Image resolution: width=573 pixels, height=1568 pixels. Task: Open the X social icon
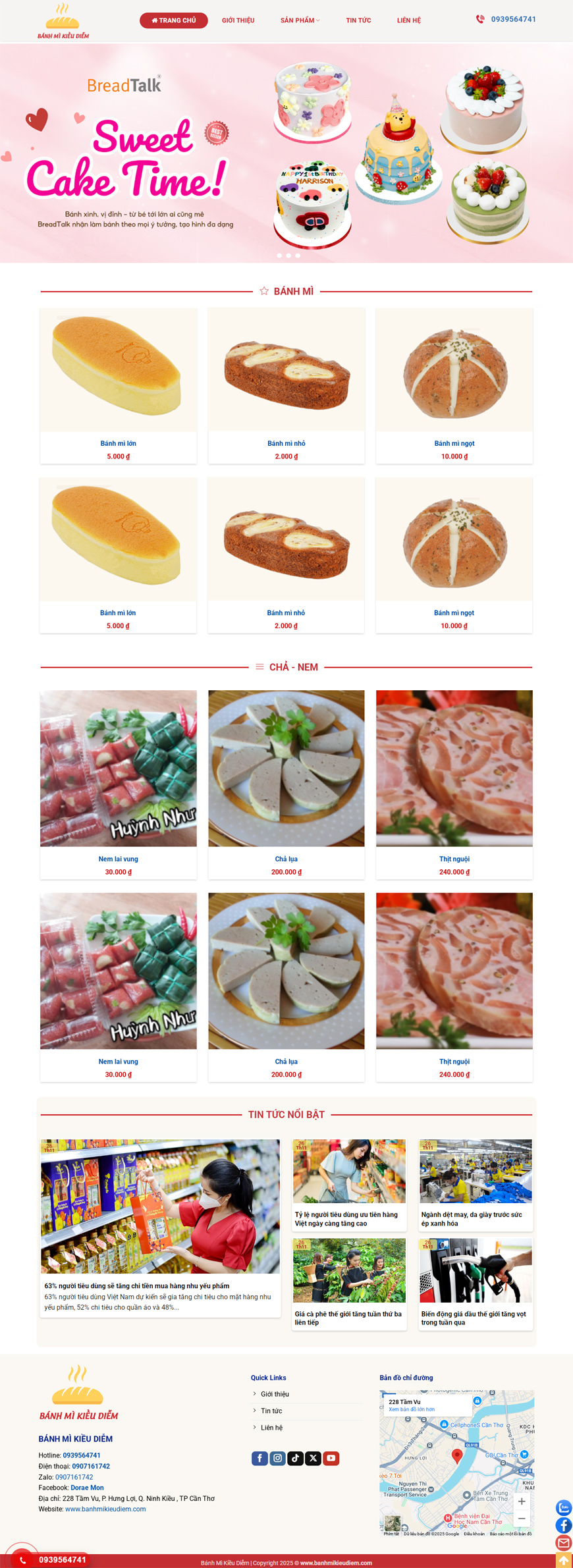314,1458
